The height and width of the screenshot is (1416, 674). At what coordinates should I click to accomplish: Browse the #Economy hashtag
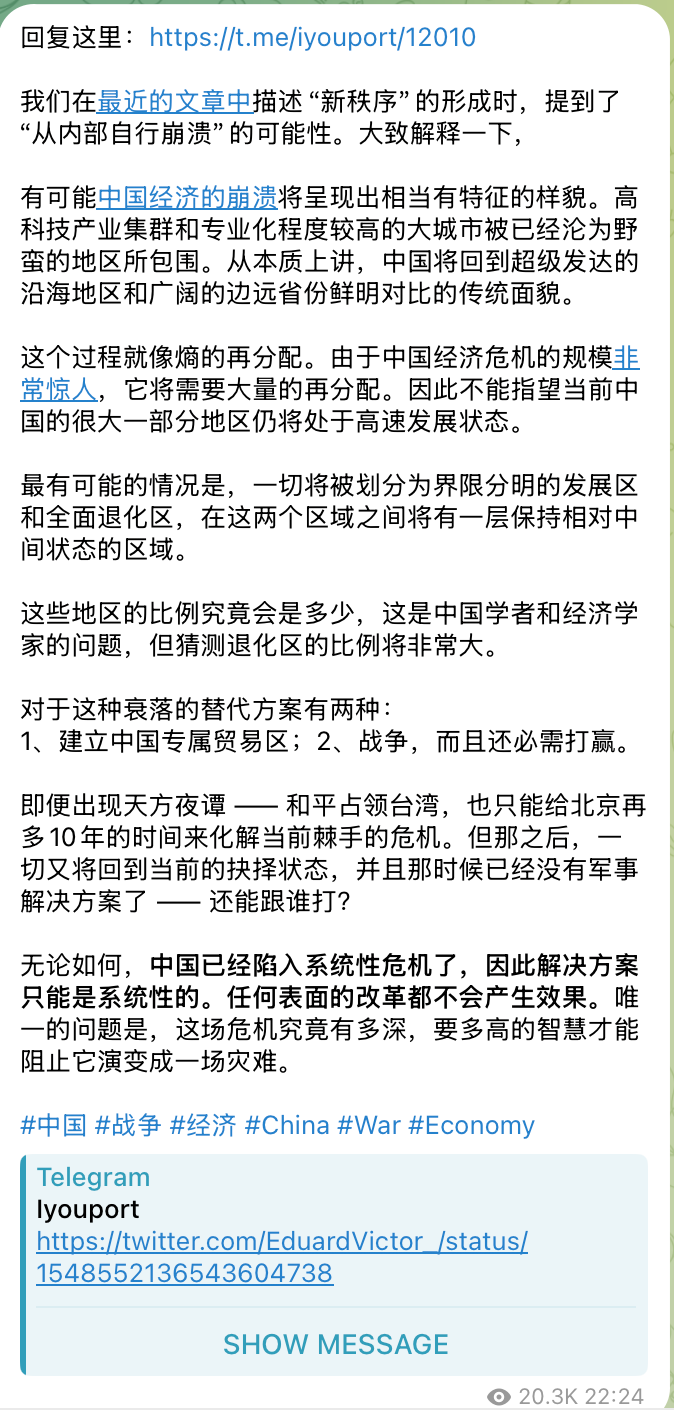point(472,1125)
